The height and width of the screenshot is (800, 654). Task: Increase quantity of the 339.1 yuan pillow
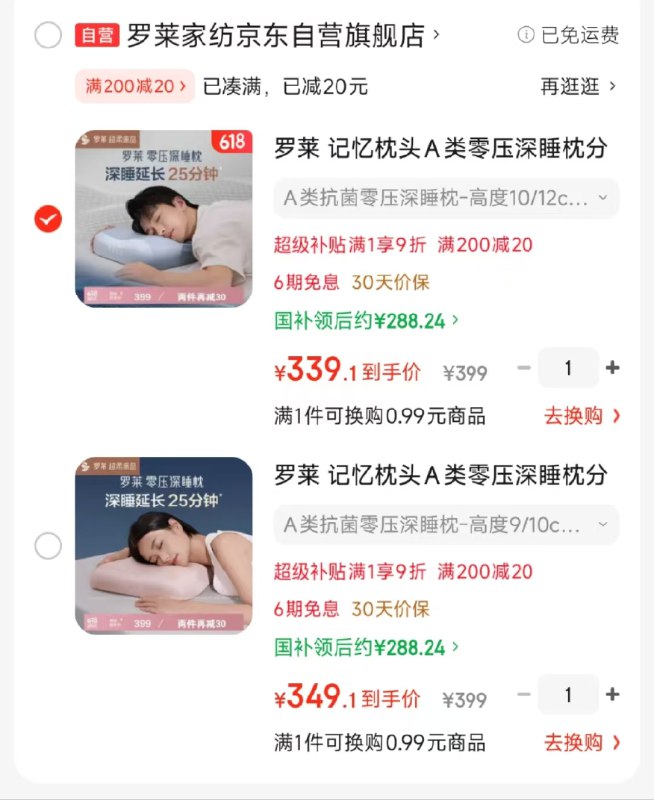612,368
